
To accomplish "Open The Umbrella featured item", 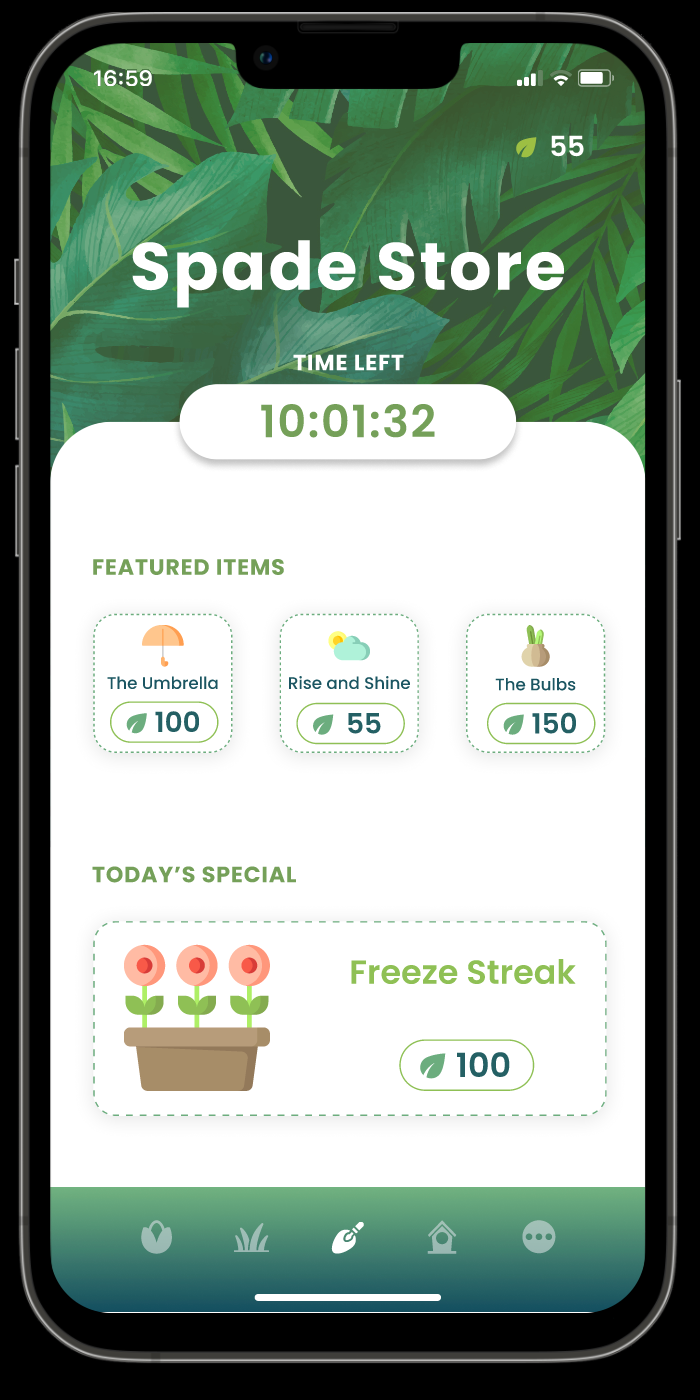I will [163, 683].
